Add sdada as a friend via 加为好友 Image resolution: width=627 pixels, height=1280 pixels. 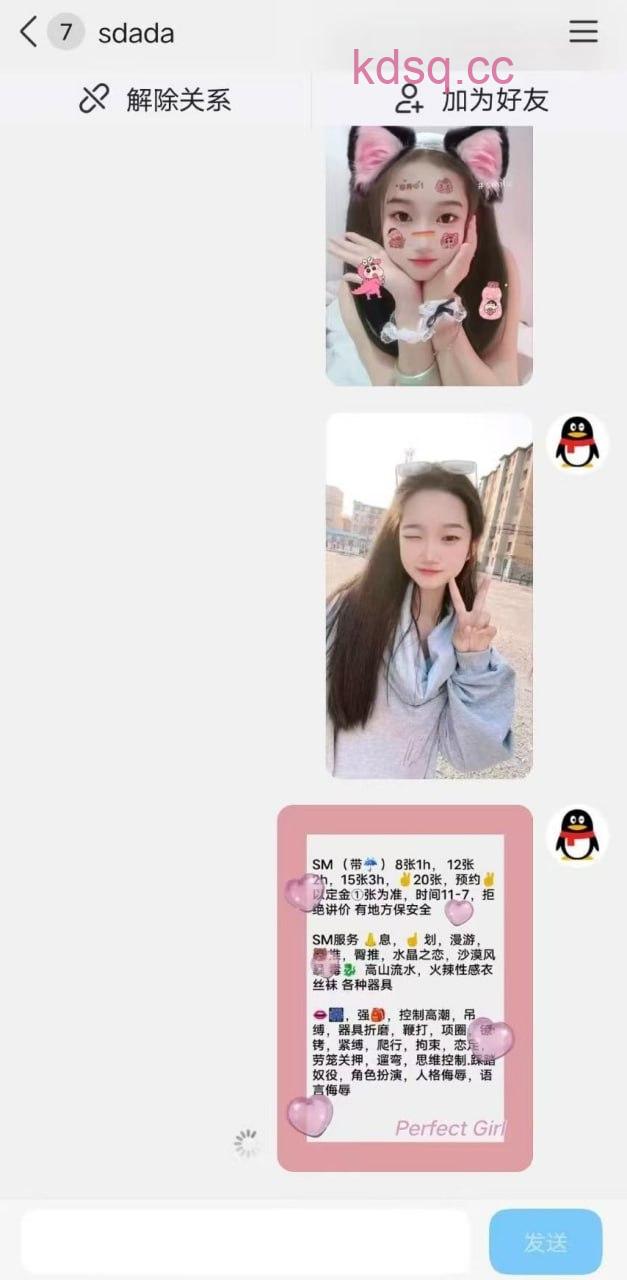(470, 99)
